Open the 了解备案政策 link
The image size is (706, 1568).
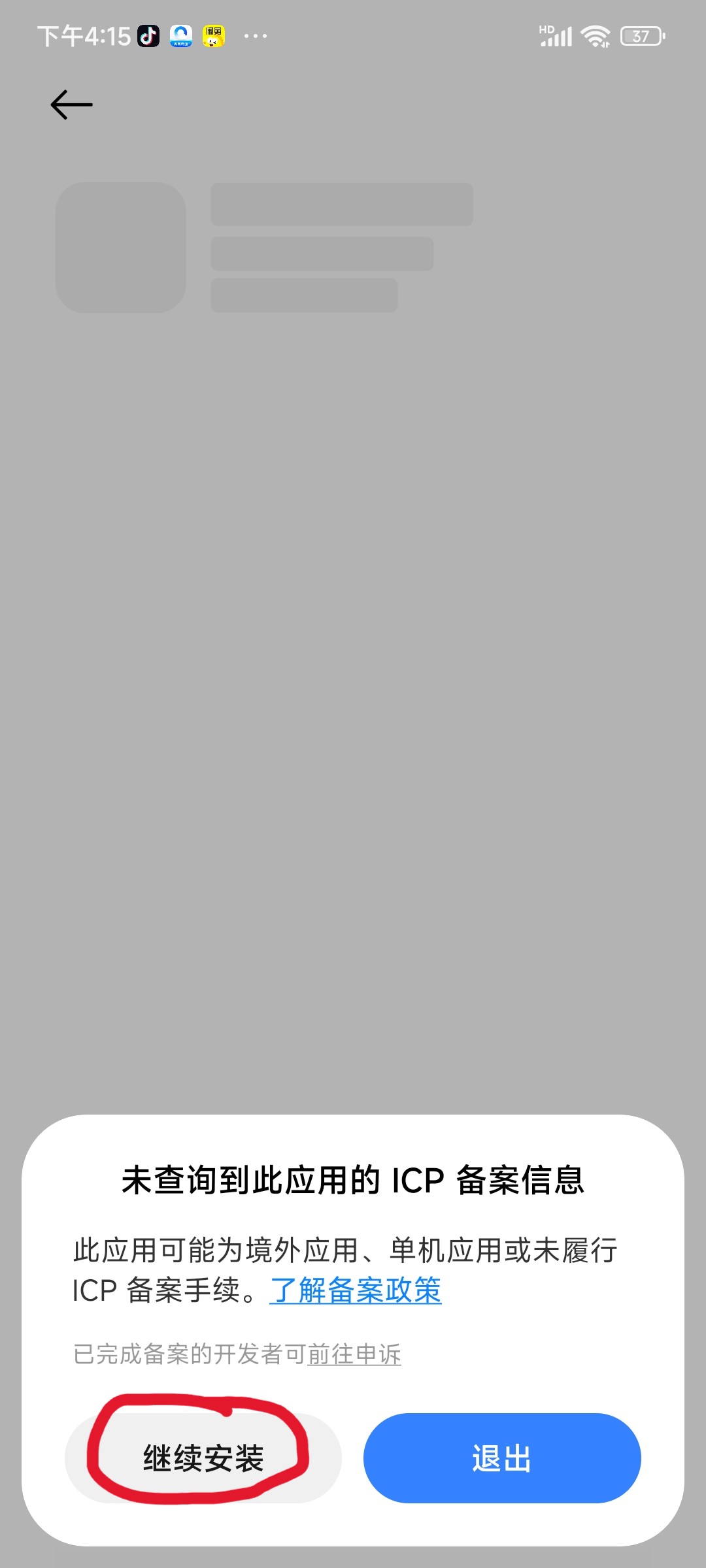pyautogui.click(x=356, y=1290)
